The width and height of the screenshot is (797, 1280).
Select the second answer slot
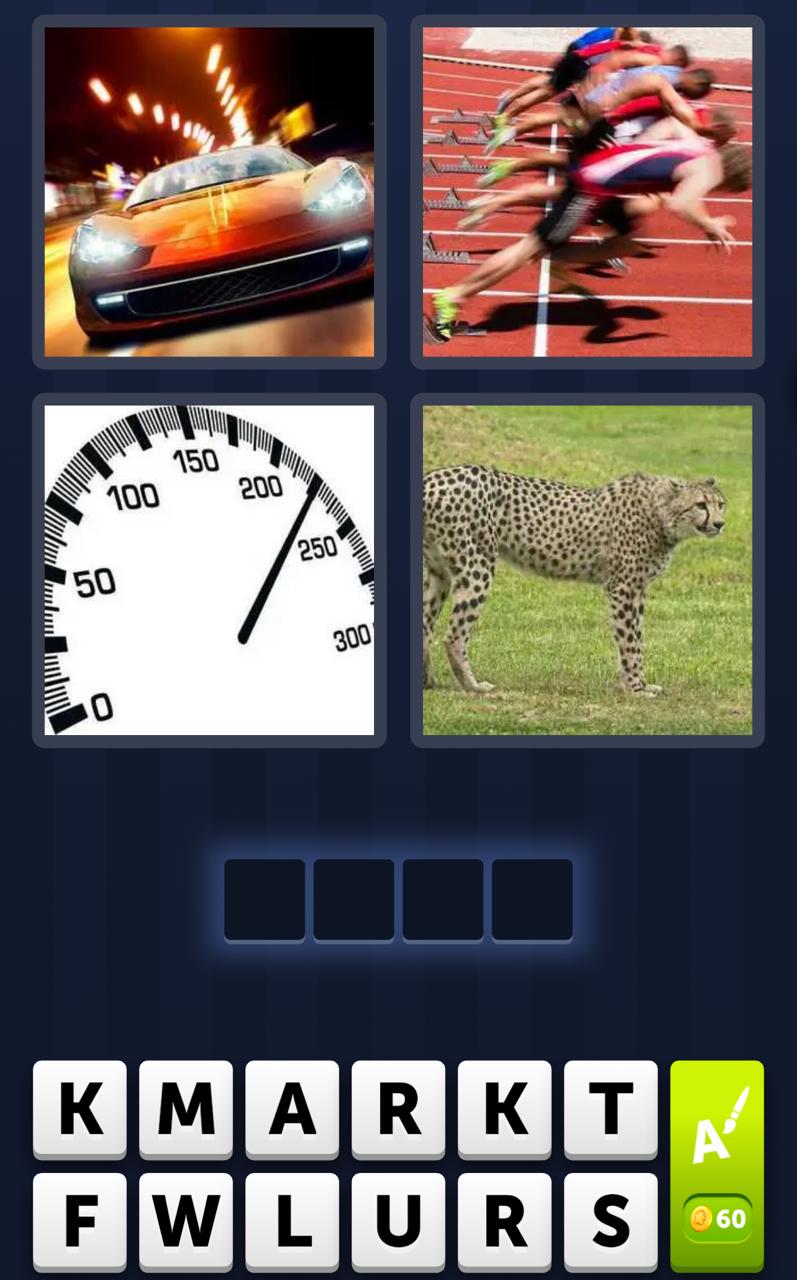point(353,898)
